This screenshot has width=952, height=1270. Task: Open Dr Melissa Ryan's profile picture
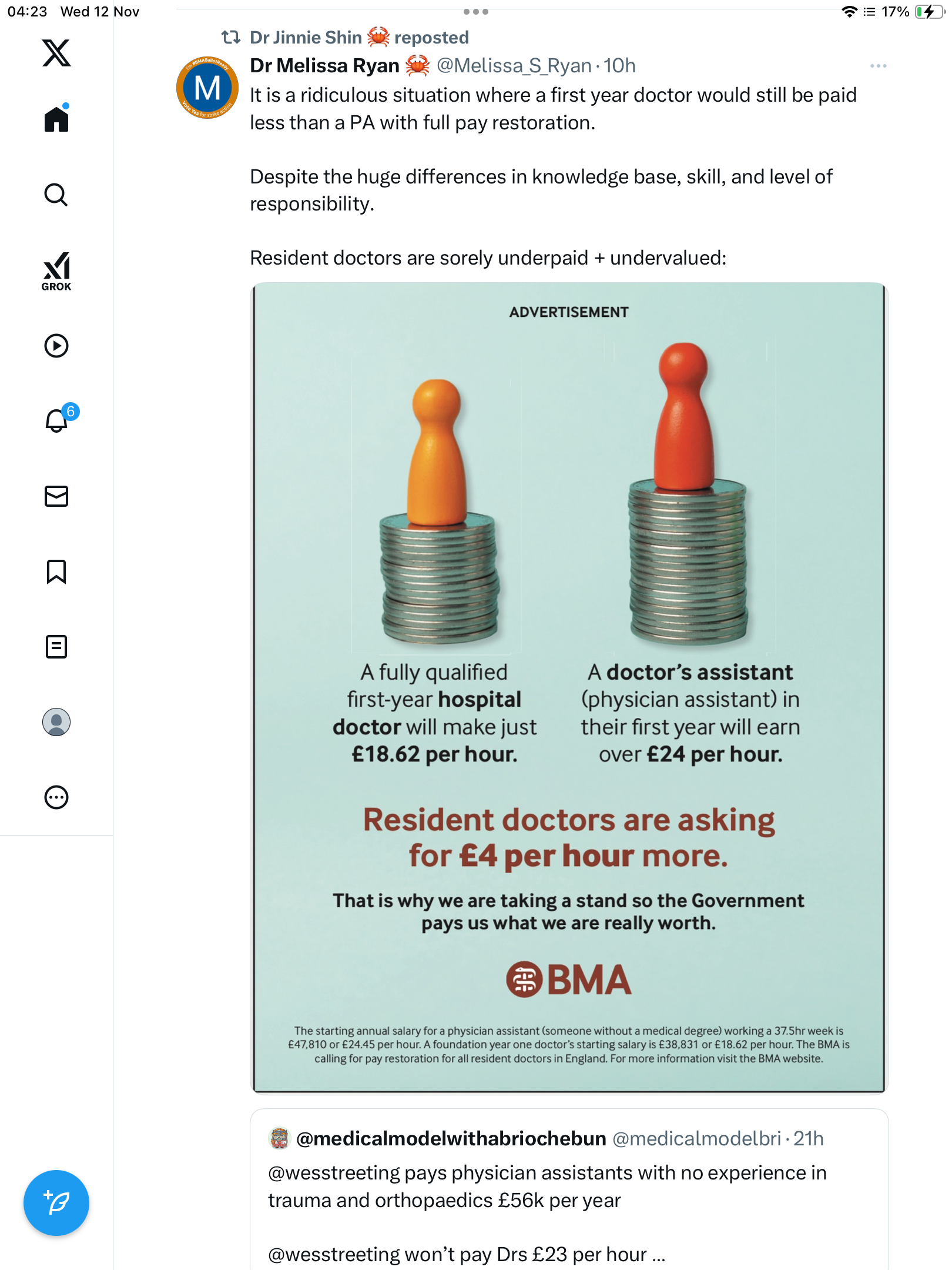click(x=207, y=88)
